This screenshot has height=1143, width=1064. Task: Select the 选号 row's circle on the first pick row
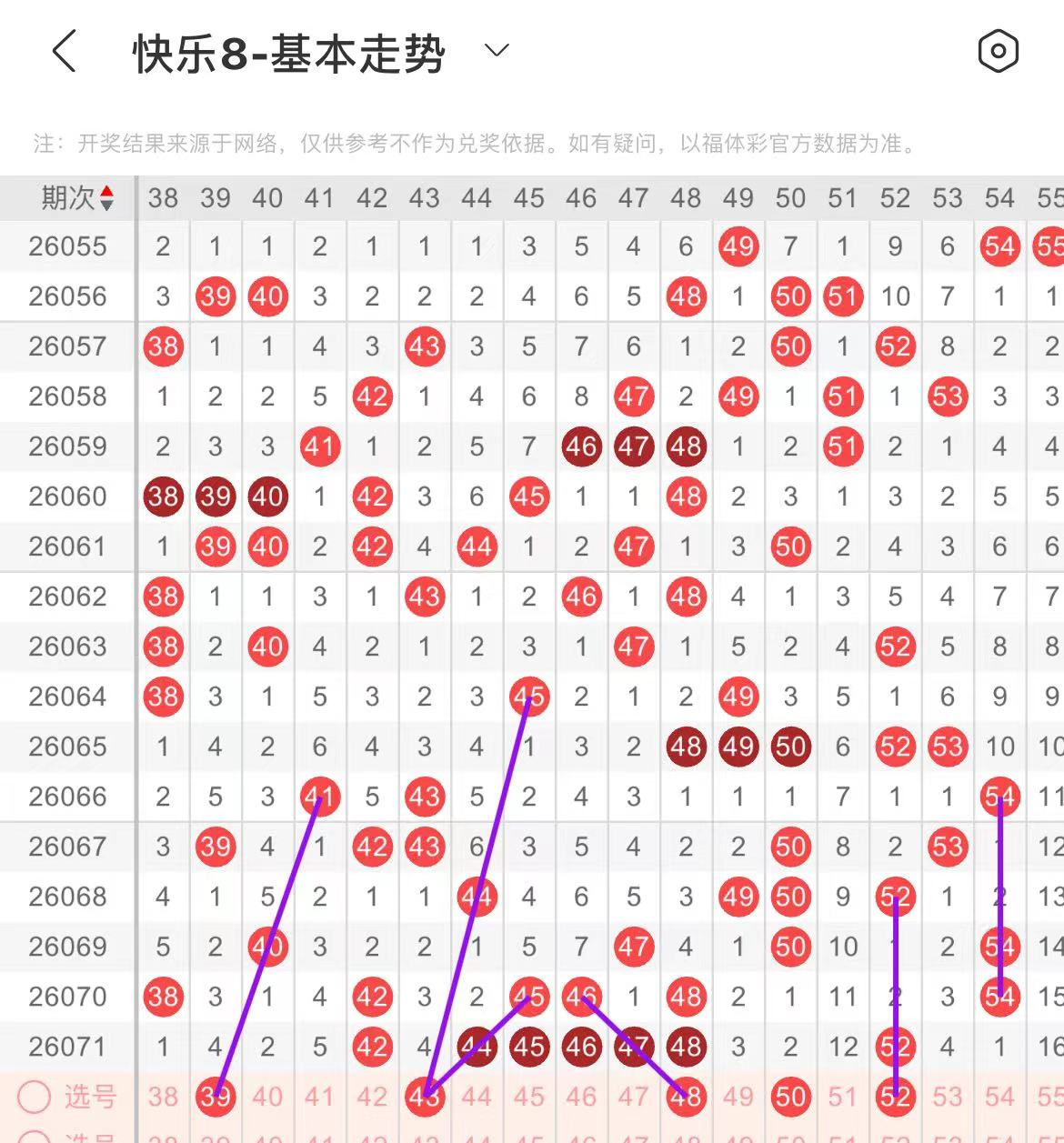[34, 1097]
